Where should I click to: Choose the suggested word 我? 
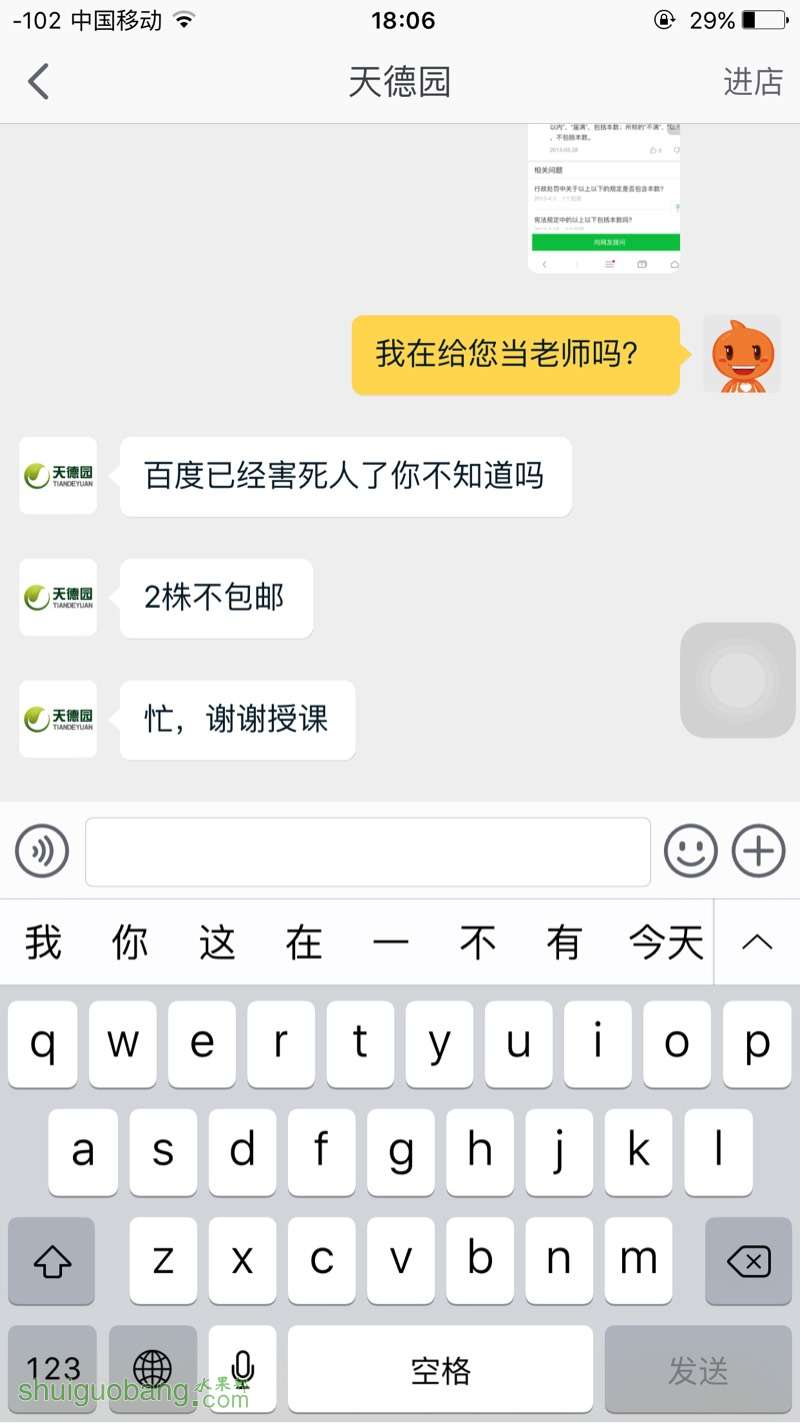pyautogui.click(x=43, y=942)
